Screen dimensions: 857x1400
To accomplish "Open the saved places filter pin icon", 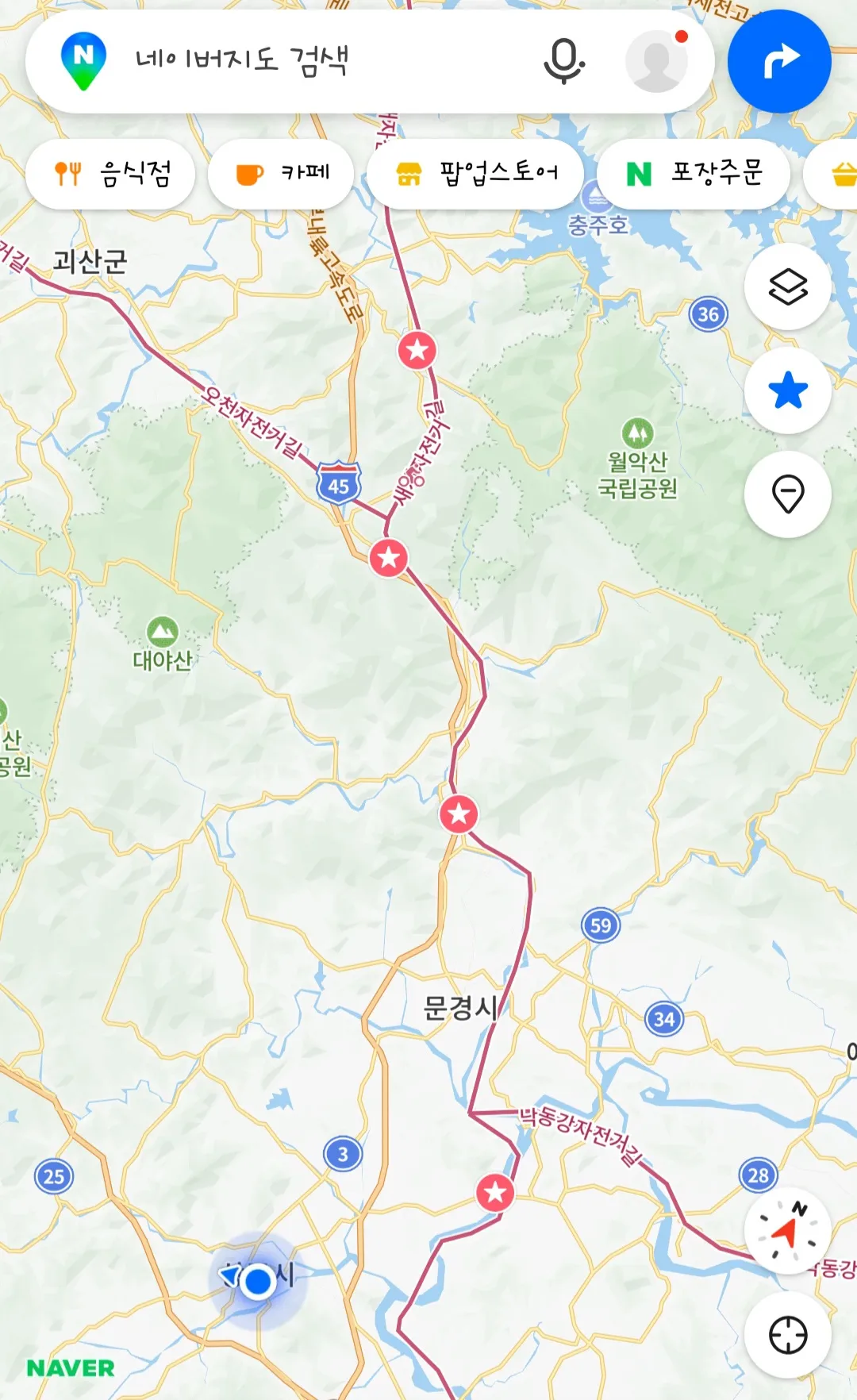I will tap(787, 494).
